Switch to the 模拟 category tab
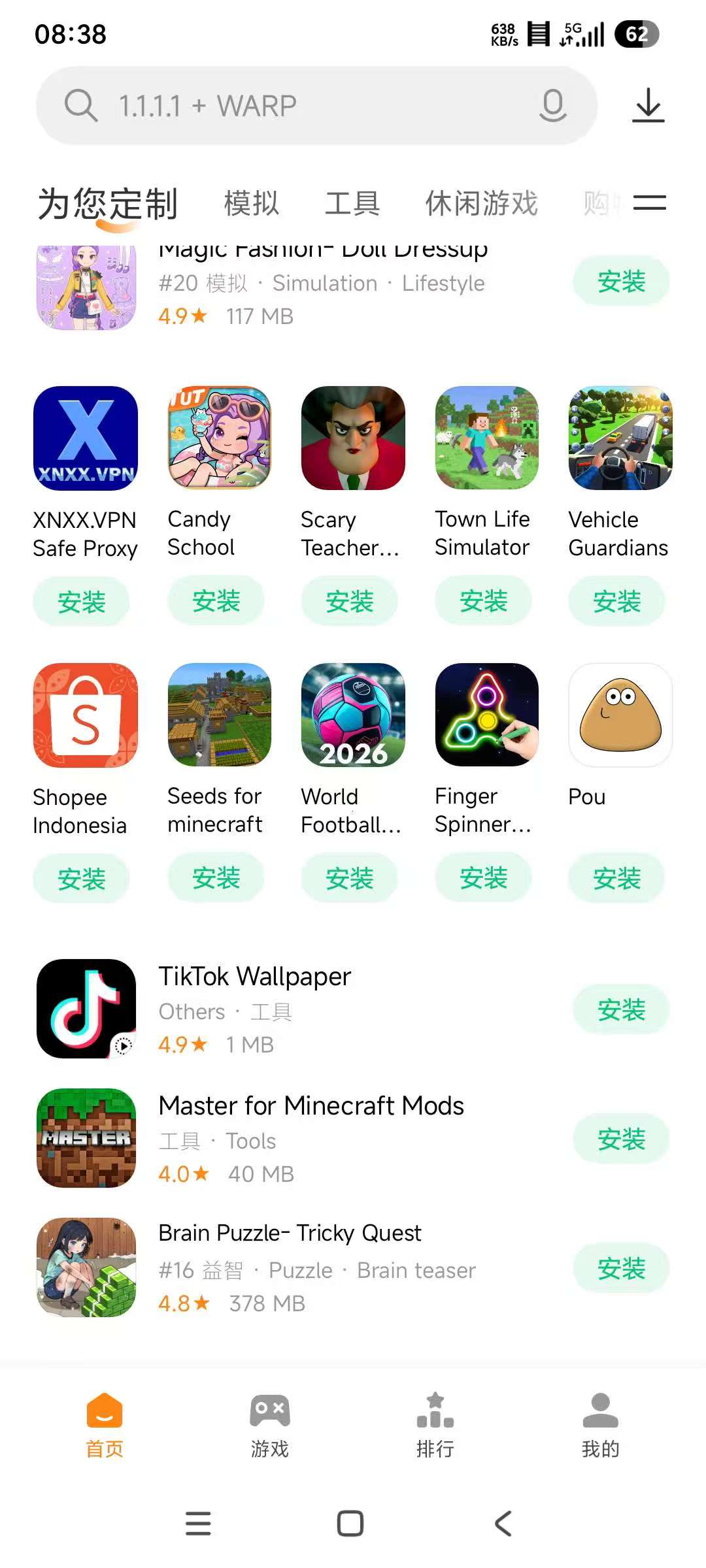Viewport: 706px width, 1568px height. tap(251, 203)
